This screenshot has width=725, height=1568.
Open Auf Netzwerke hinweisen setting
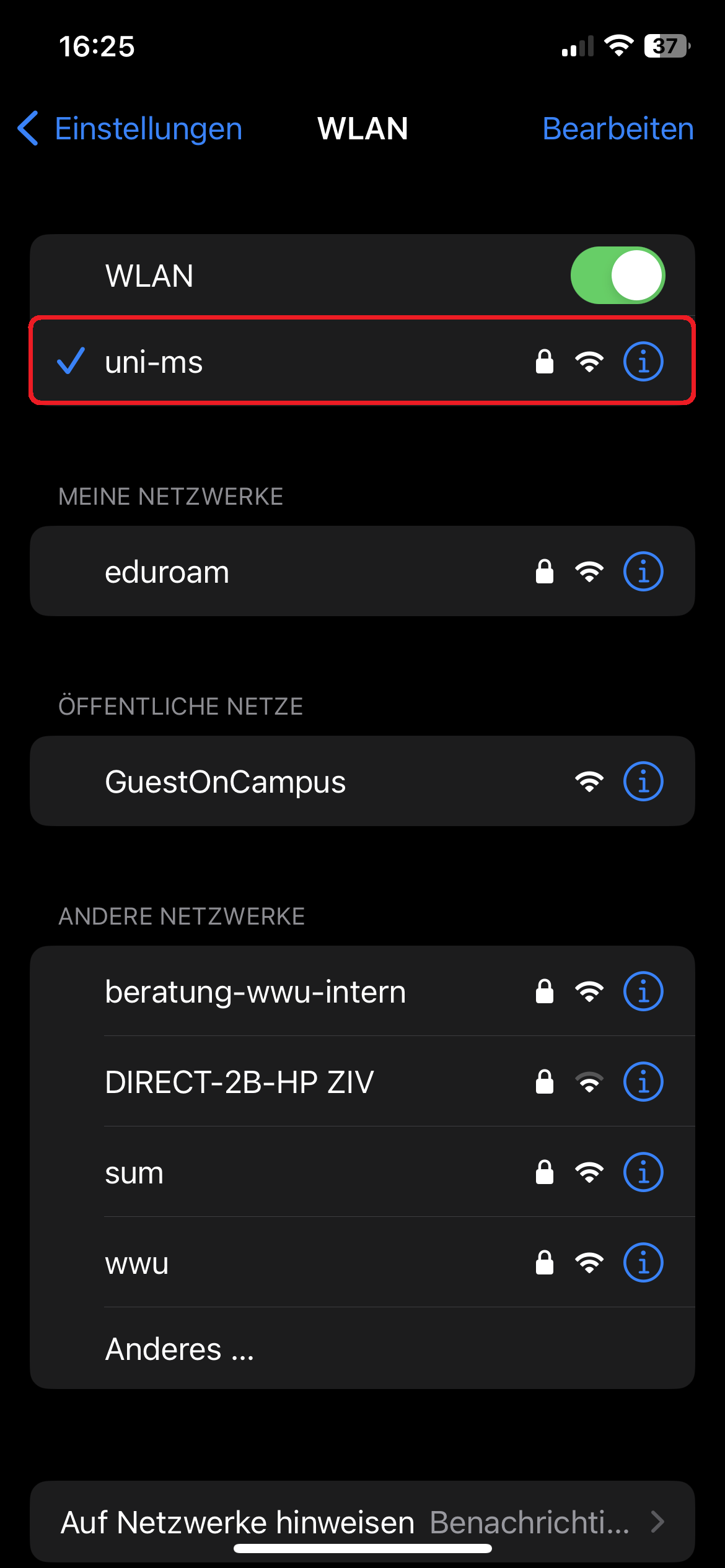pos(362,1522)
